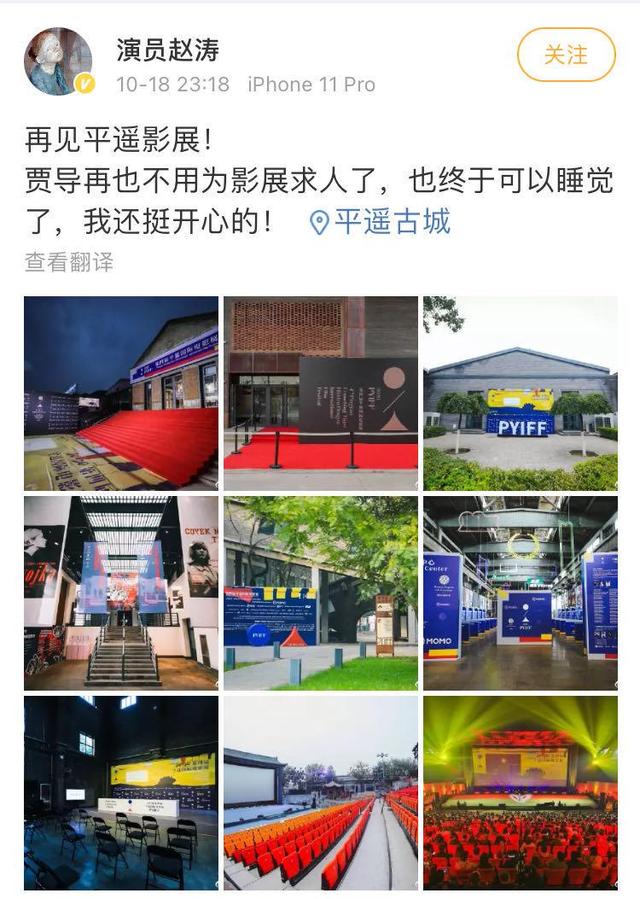Open the brick entrance with black sign photo

(320, 393)
